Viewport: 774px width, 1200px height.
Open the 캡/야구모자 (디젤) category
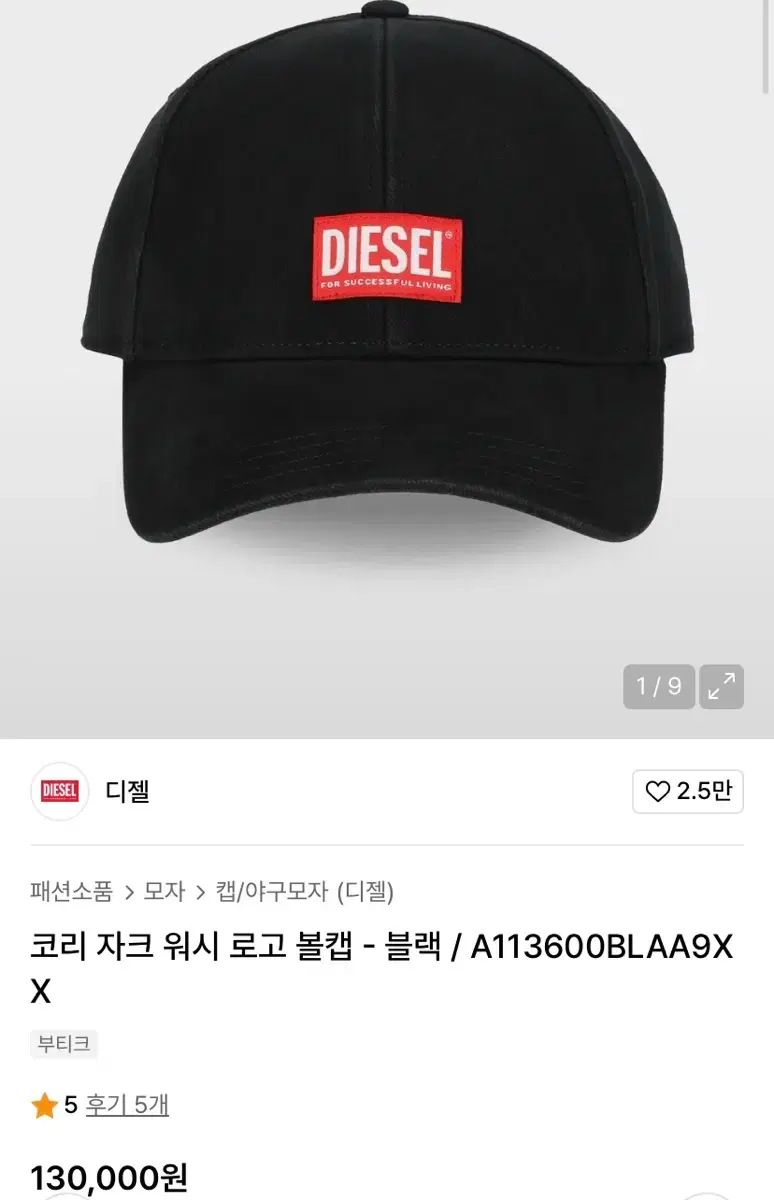(x=304, y=891)
